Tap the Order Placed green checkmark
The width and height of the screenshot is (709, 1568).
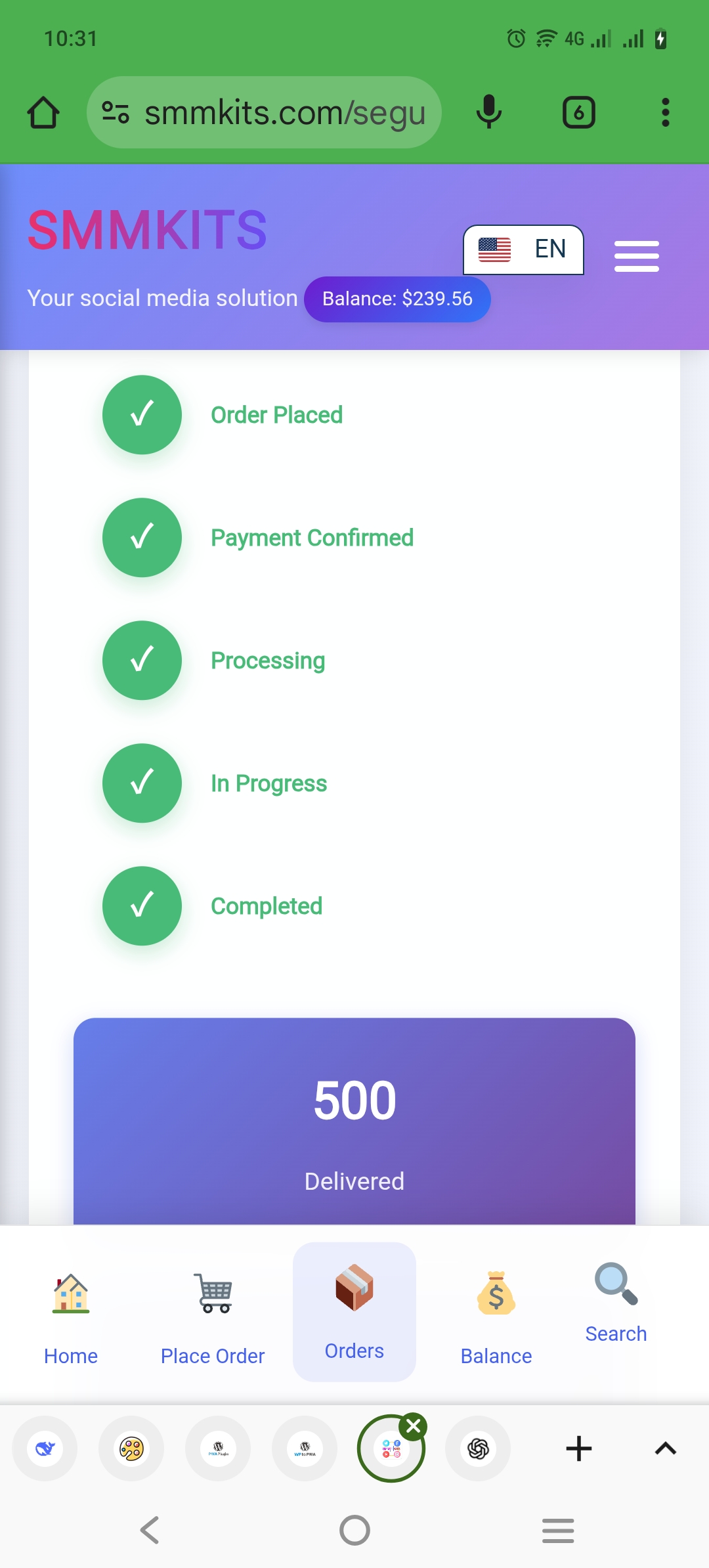tap(141, 415)
